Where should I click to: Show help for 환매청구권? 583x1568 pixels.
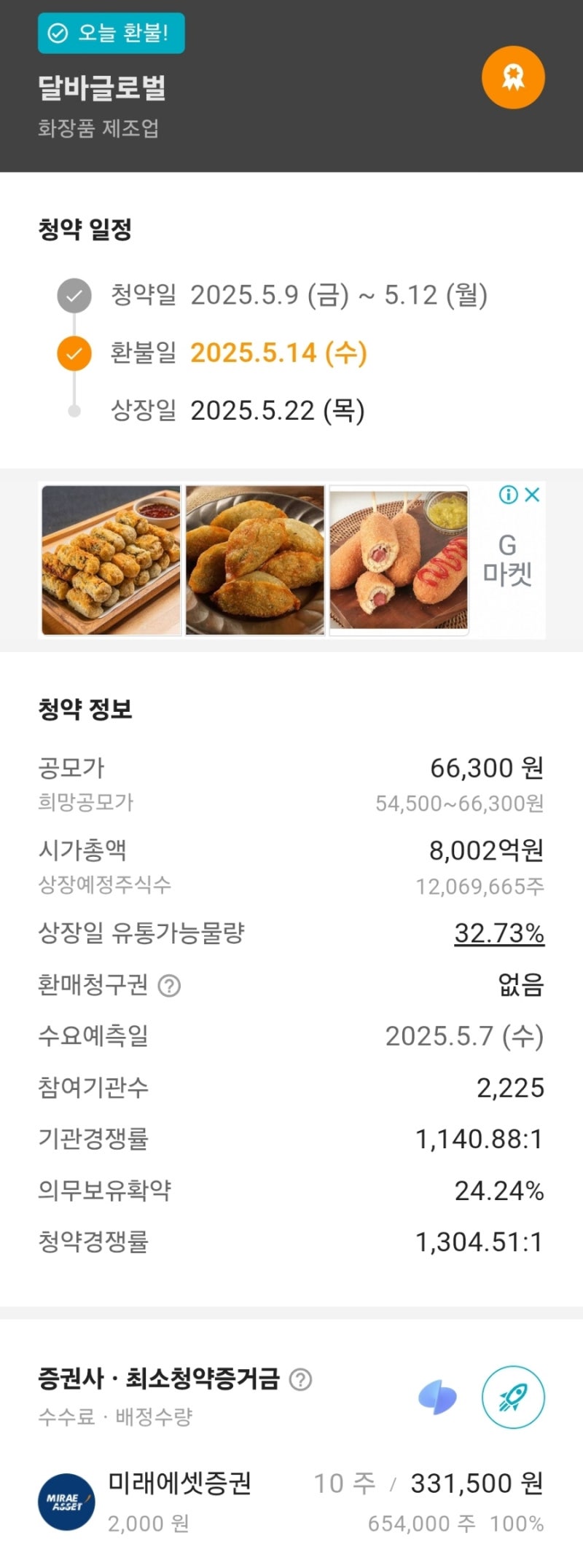[x=169, y=986]
